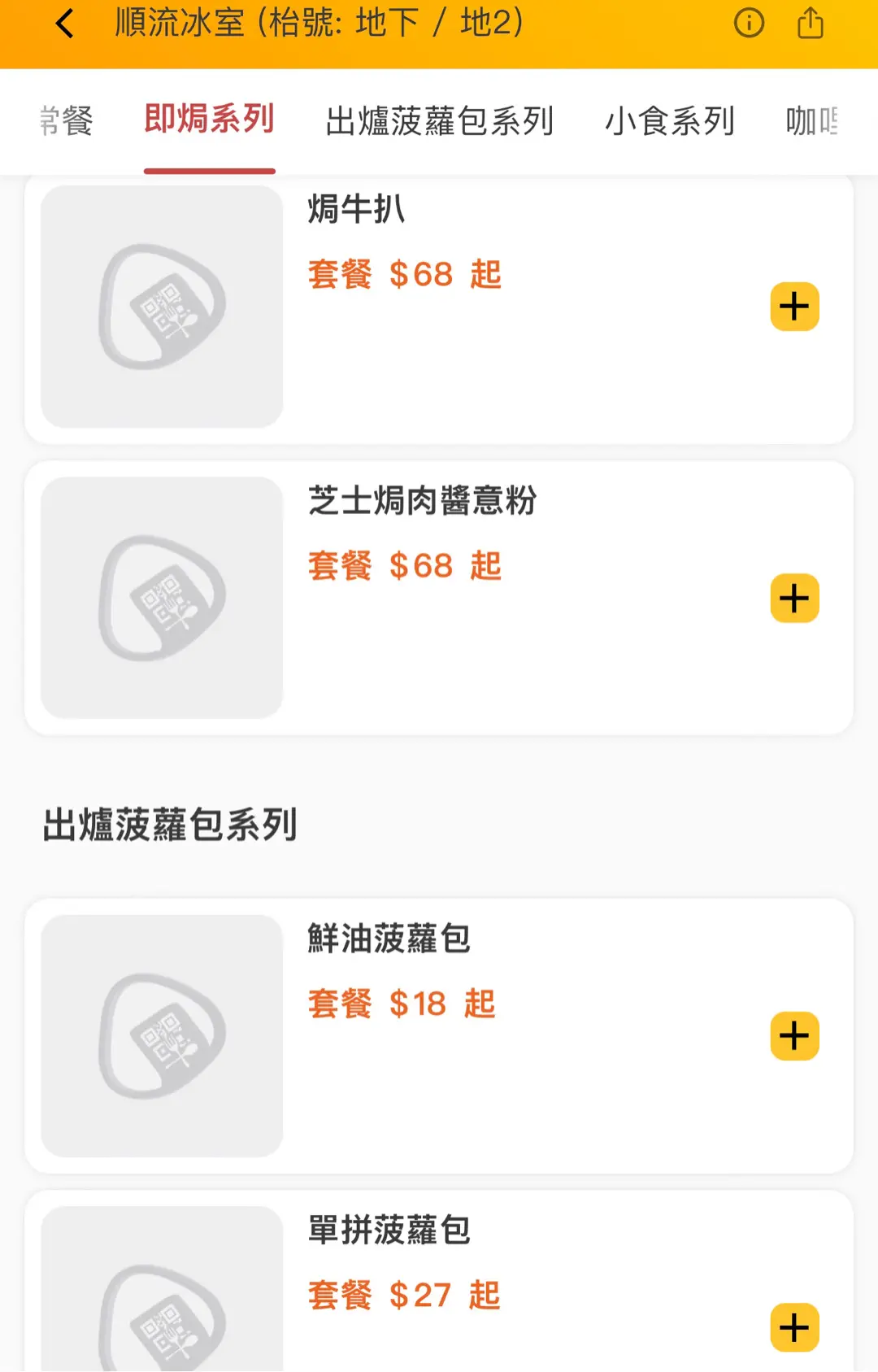
Task: View 單拼菠蘿包 item card
Action: pos(389,1230)
